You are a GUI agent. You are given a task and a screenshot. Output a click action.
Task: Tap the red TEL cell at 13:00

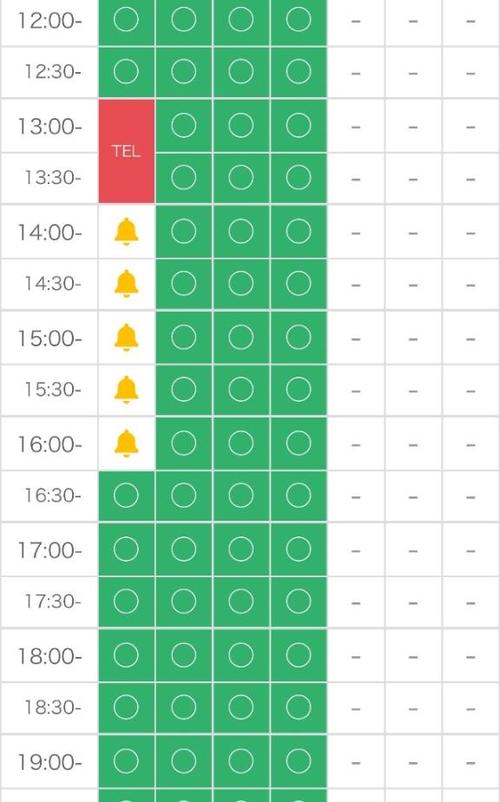point(126,151)
